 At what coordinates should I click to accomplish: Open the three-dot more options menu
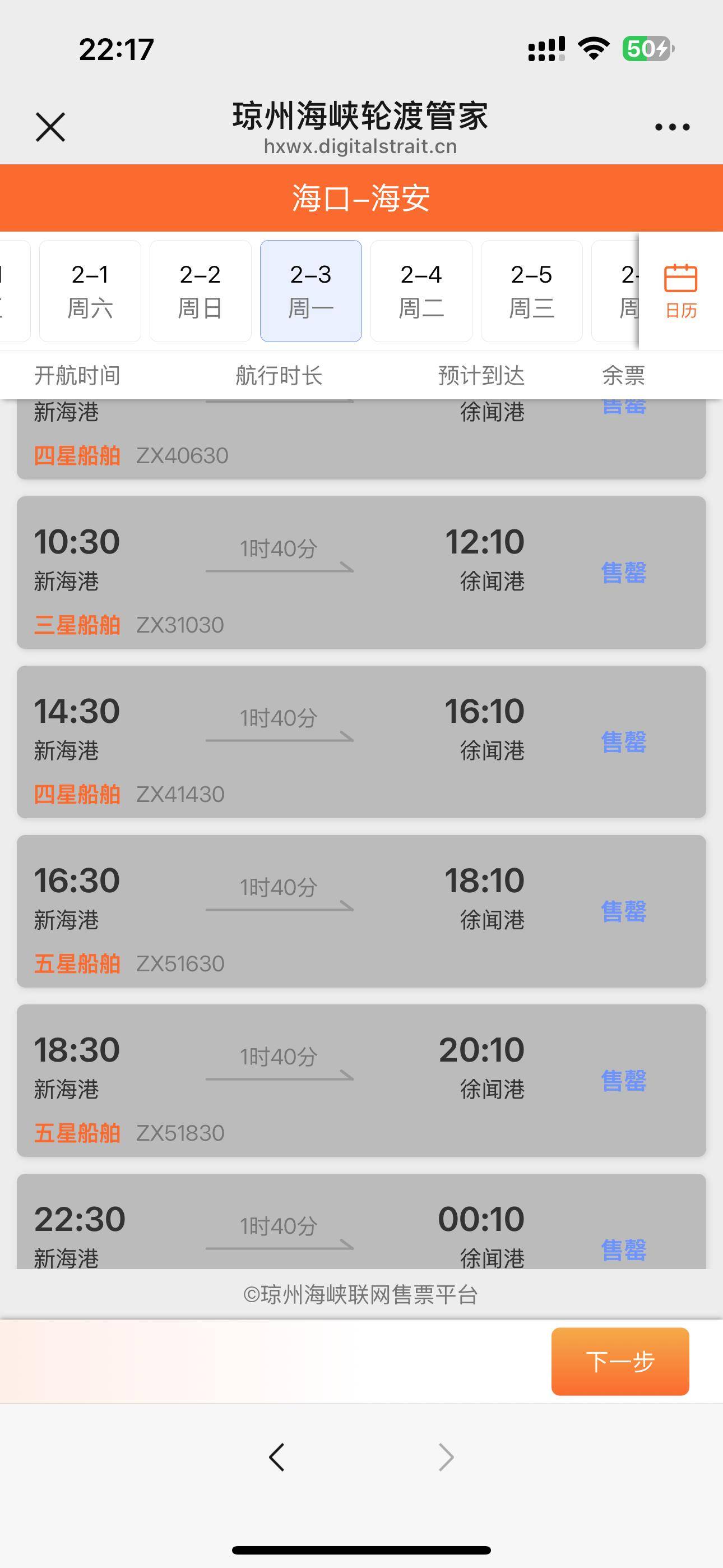(x=672, y=127)
